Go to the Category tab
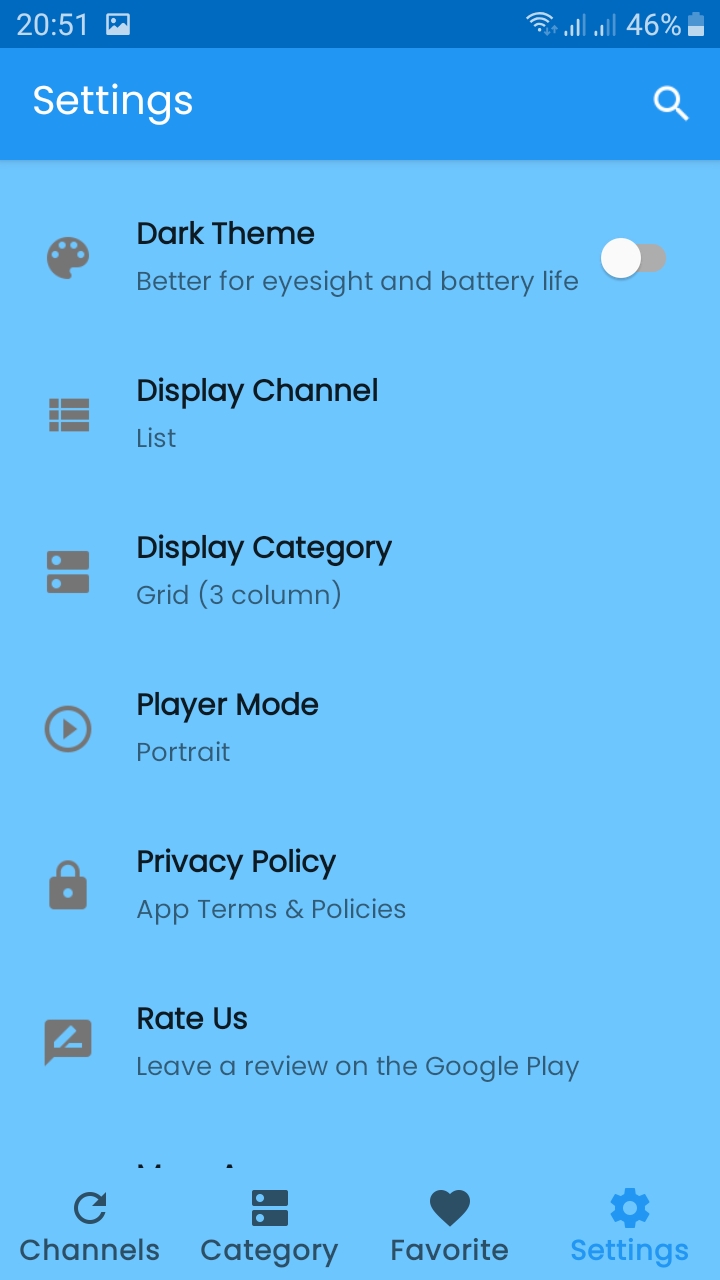The height and width of the screenshot is (1280, 720). pos(269,1227)
